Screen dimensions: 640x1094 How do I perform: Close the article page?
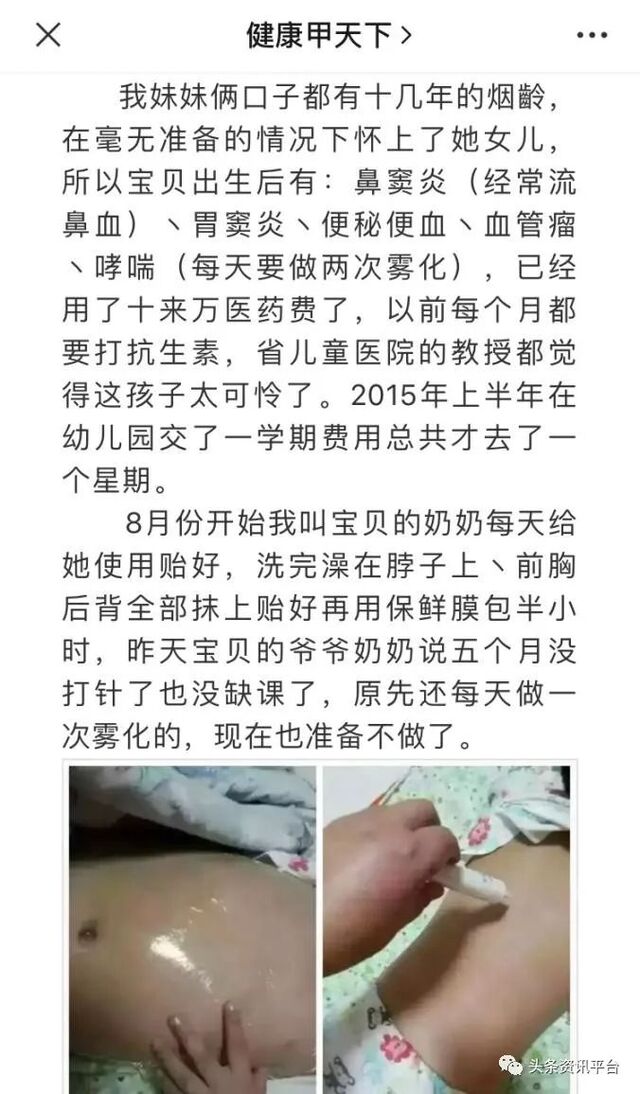[x=47, y=36]
